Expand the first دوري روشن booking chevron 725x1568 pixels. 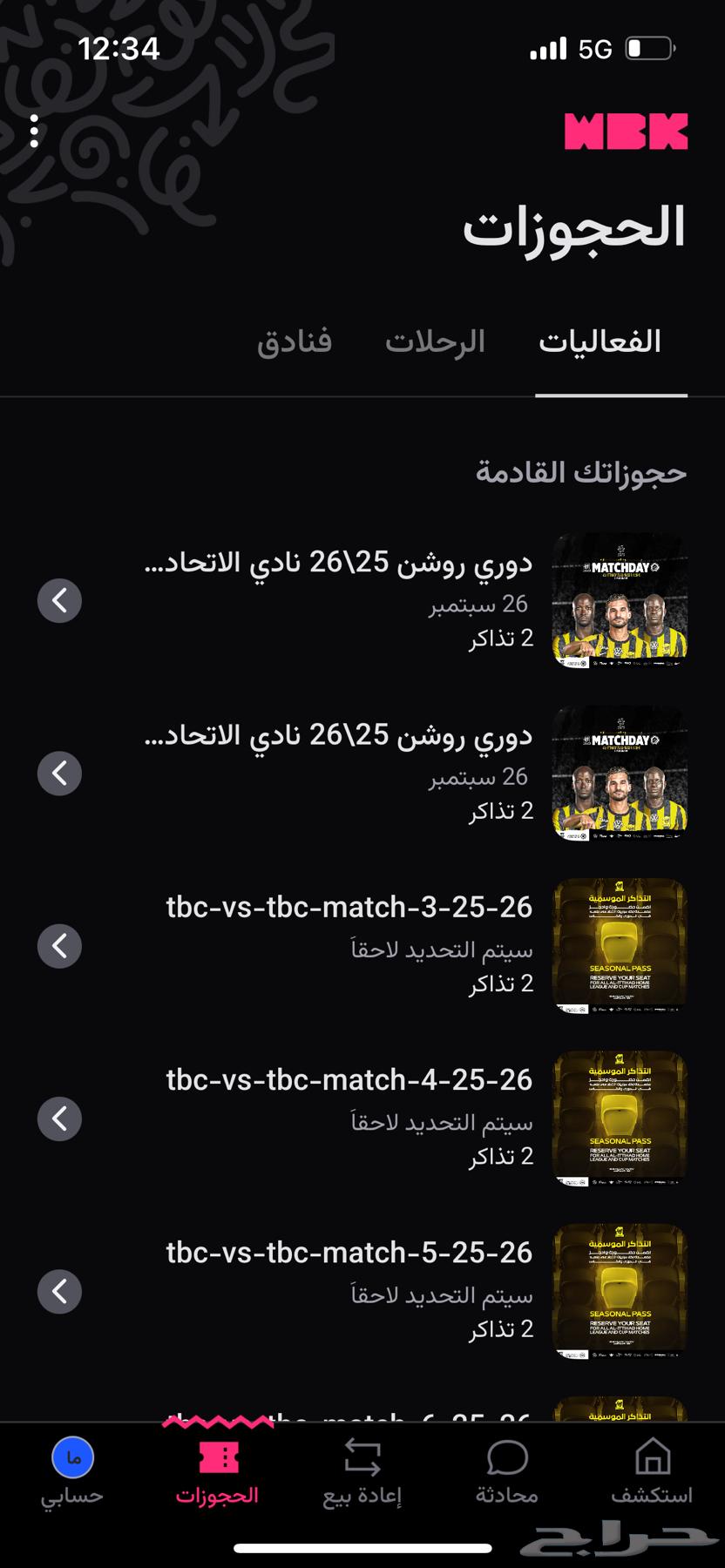point(59,601)
